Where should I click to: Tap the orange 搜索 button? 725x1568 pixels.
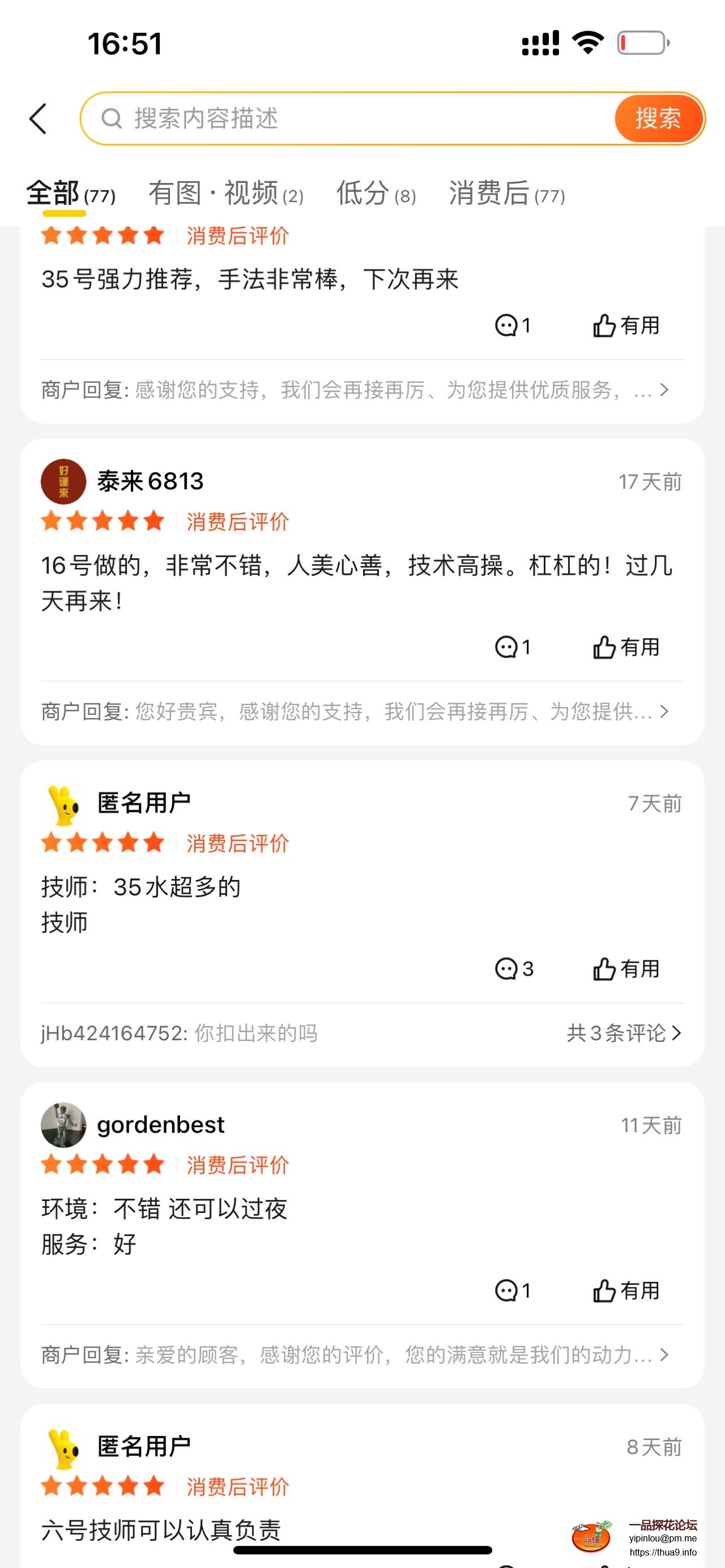coord(658,118)
